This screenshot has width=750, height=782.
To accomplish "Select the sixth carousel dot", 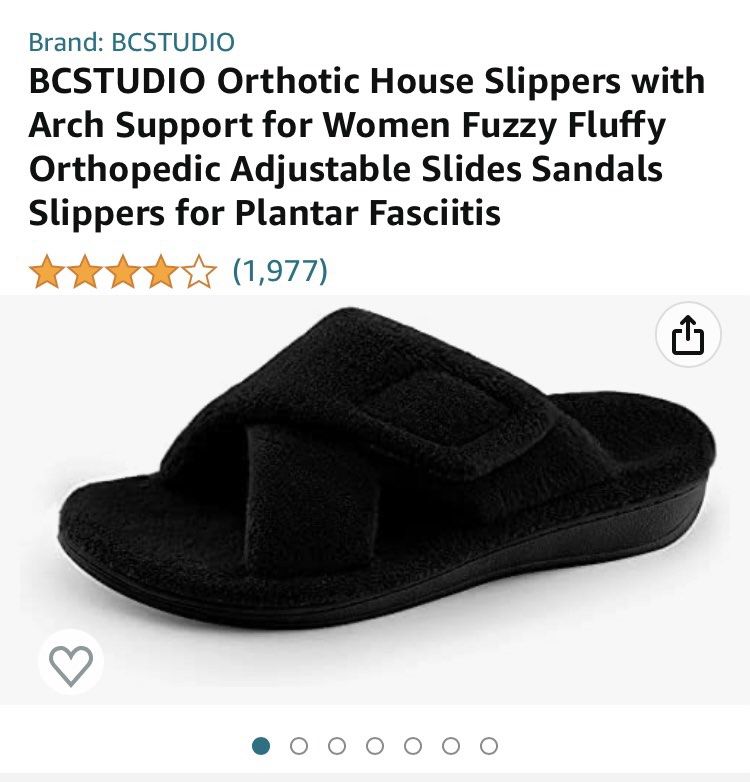I will (x=450, y=744).
